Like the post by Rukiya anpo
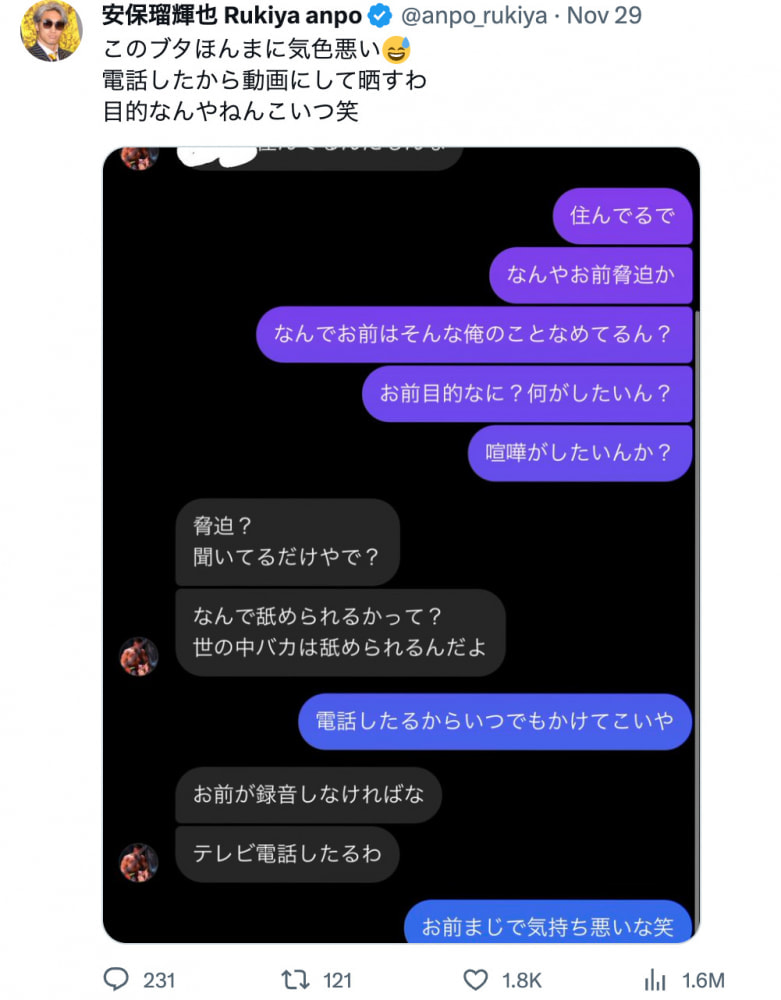Image resolution: width=781 pixels, height=1000 pixels. pos(478,980)
